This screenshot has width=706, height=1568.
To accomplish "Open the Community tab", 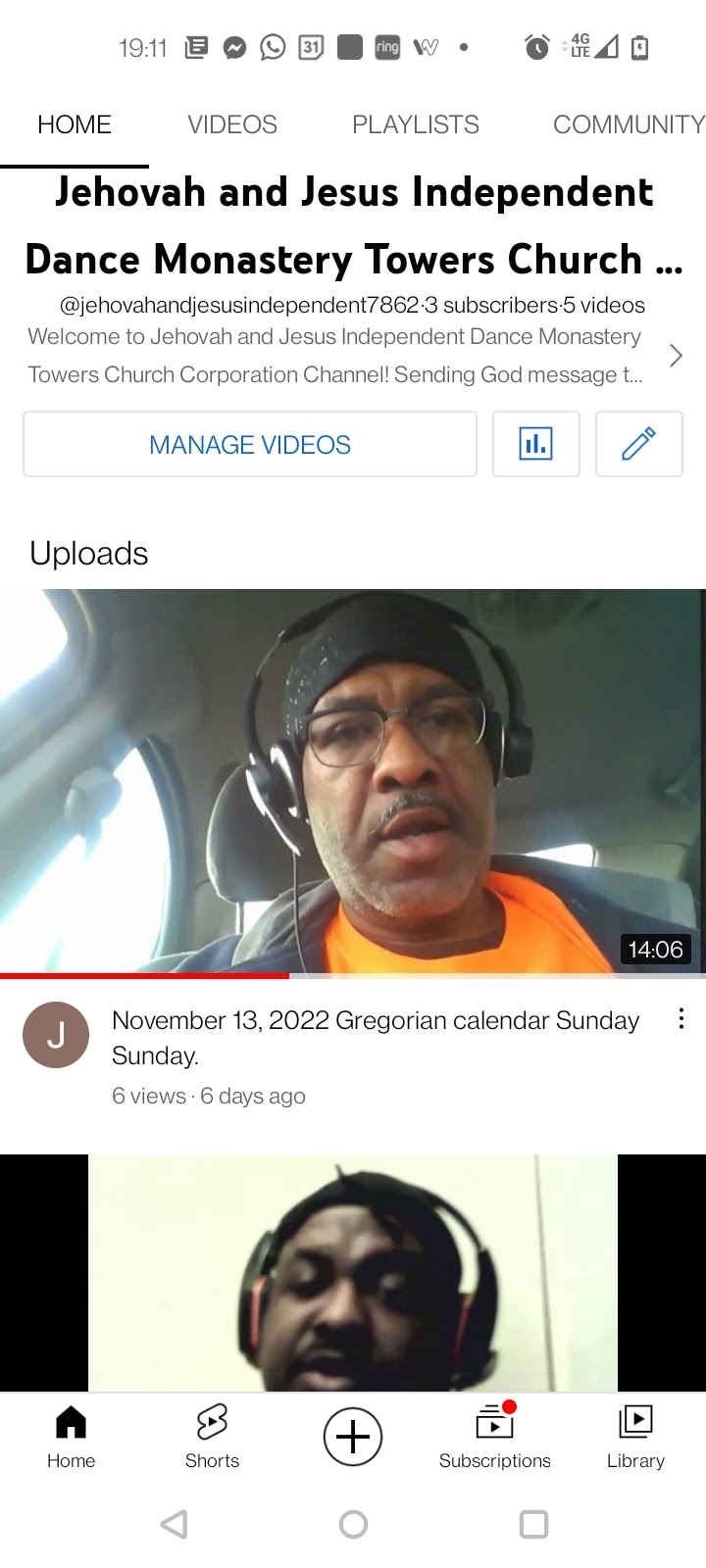I will tap(628, 124).
